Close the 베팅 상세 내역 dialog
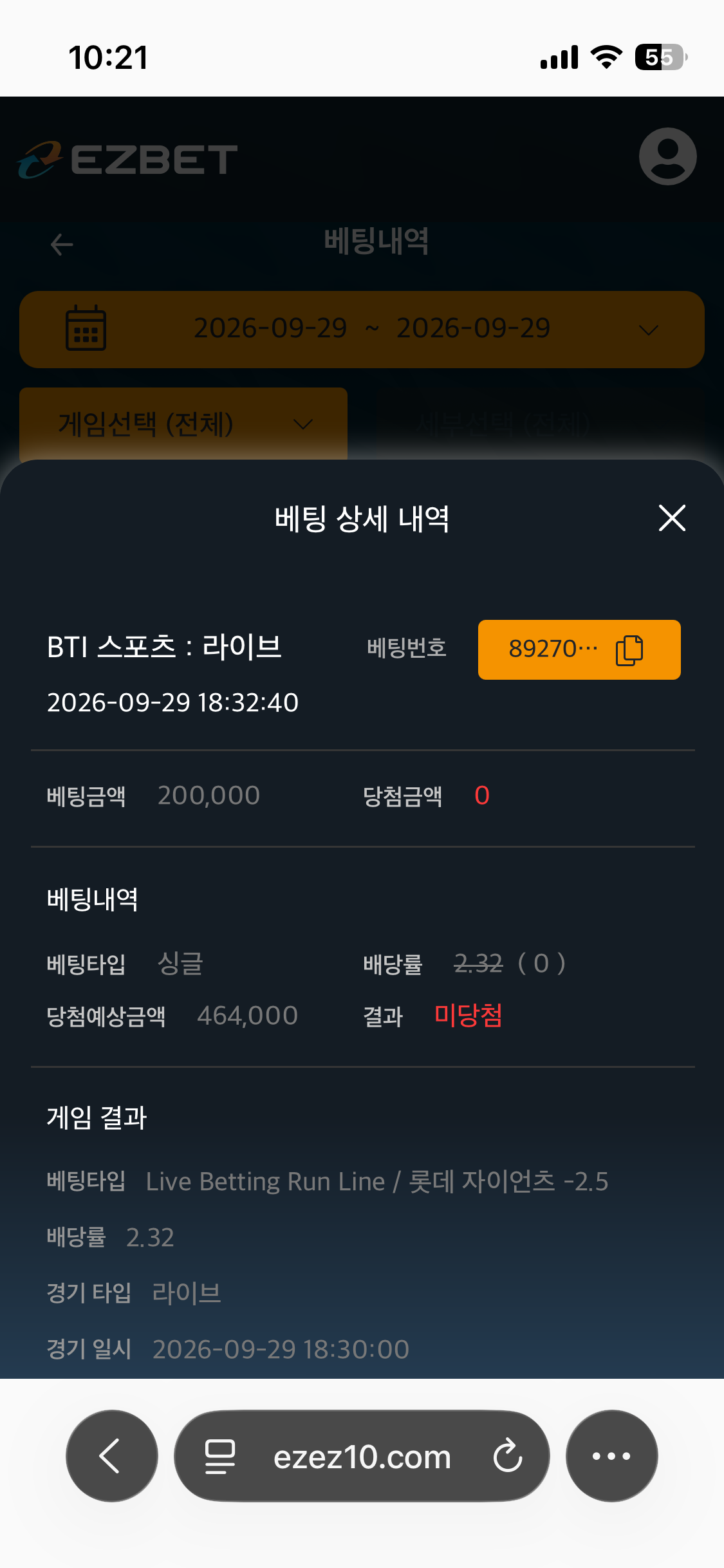724x1568 pixels. (672, 518)
